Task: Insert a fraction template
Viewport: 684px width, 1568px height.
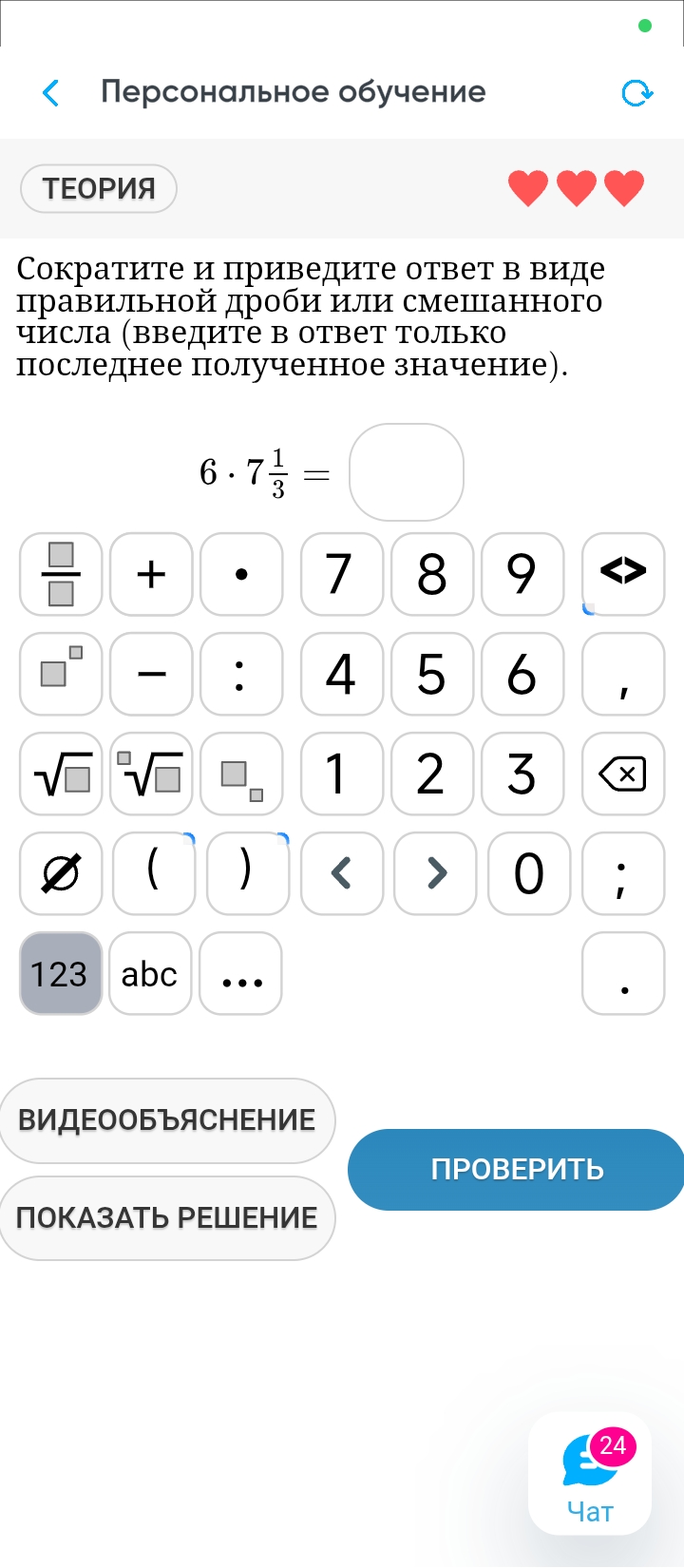Action: [61, 574]
